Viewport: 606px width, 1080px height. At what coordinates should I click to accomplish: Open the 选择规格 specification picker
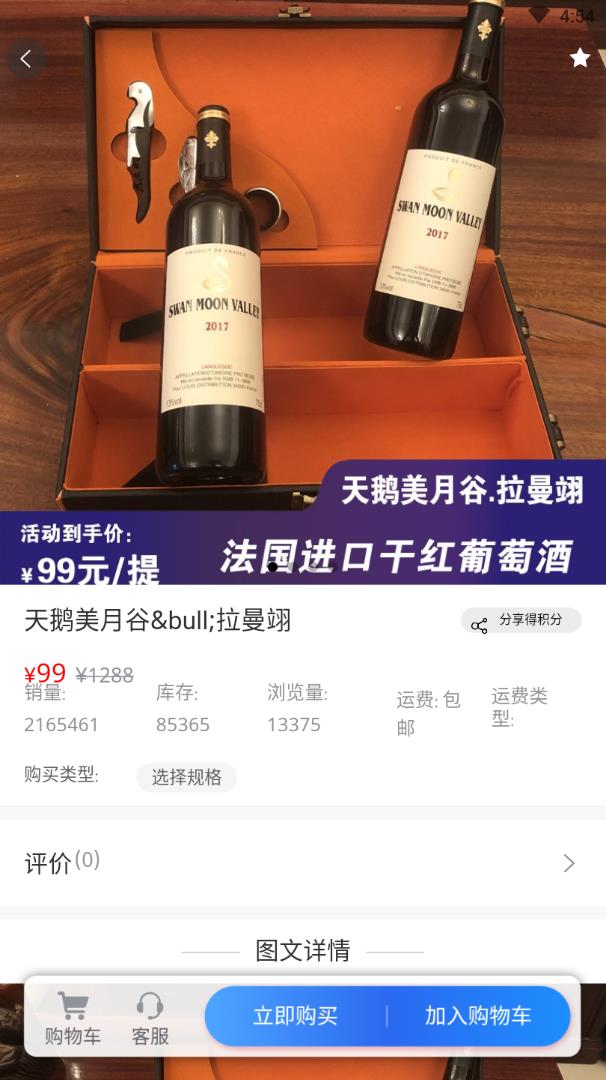[187, 777]
